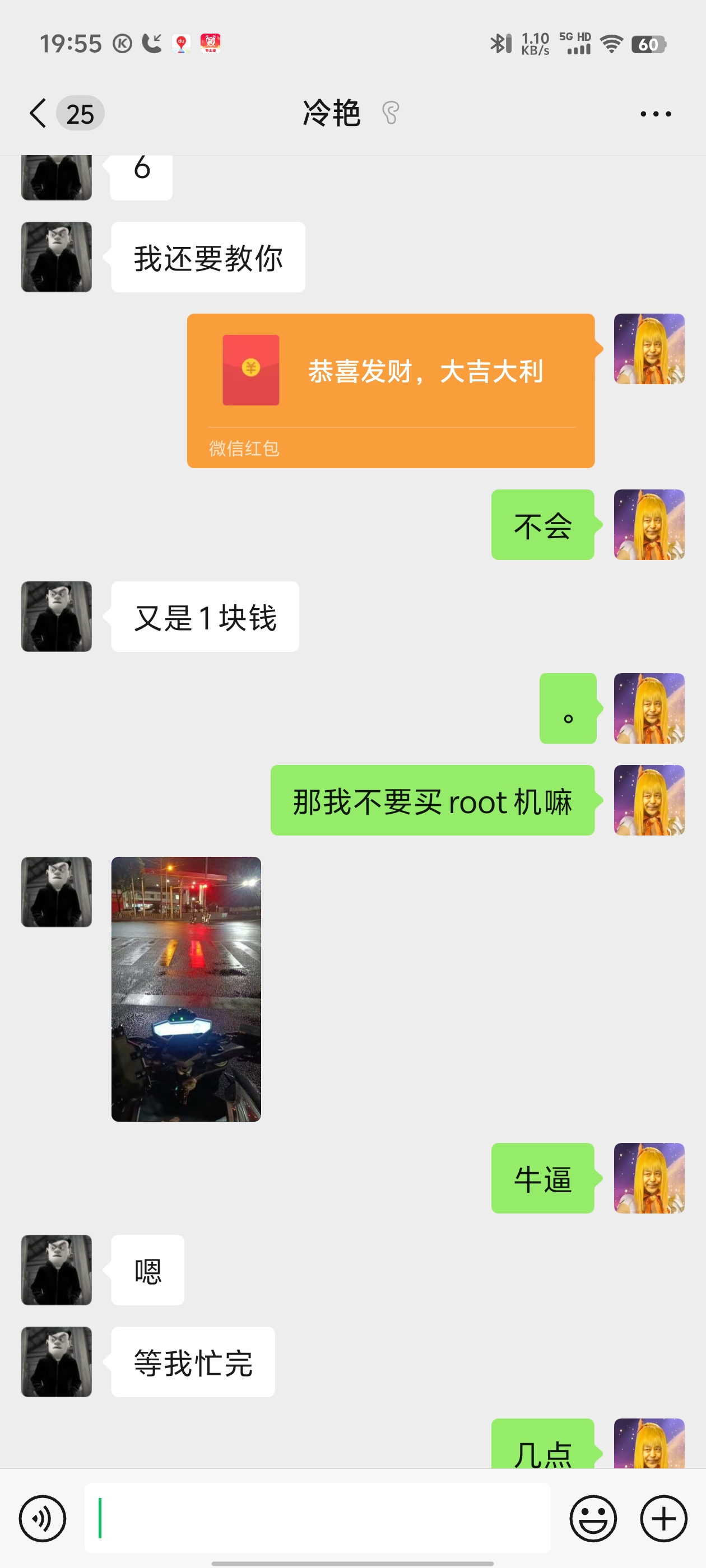Focus the message text field
This screenshot has width=706, height=1568.
click(317, 1518)
